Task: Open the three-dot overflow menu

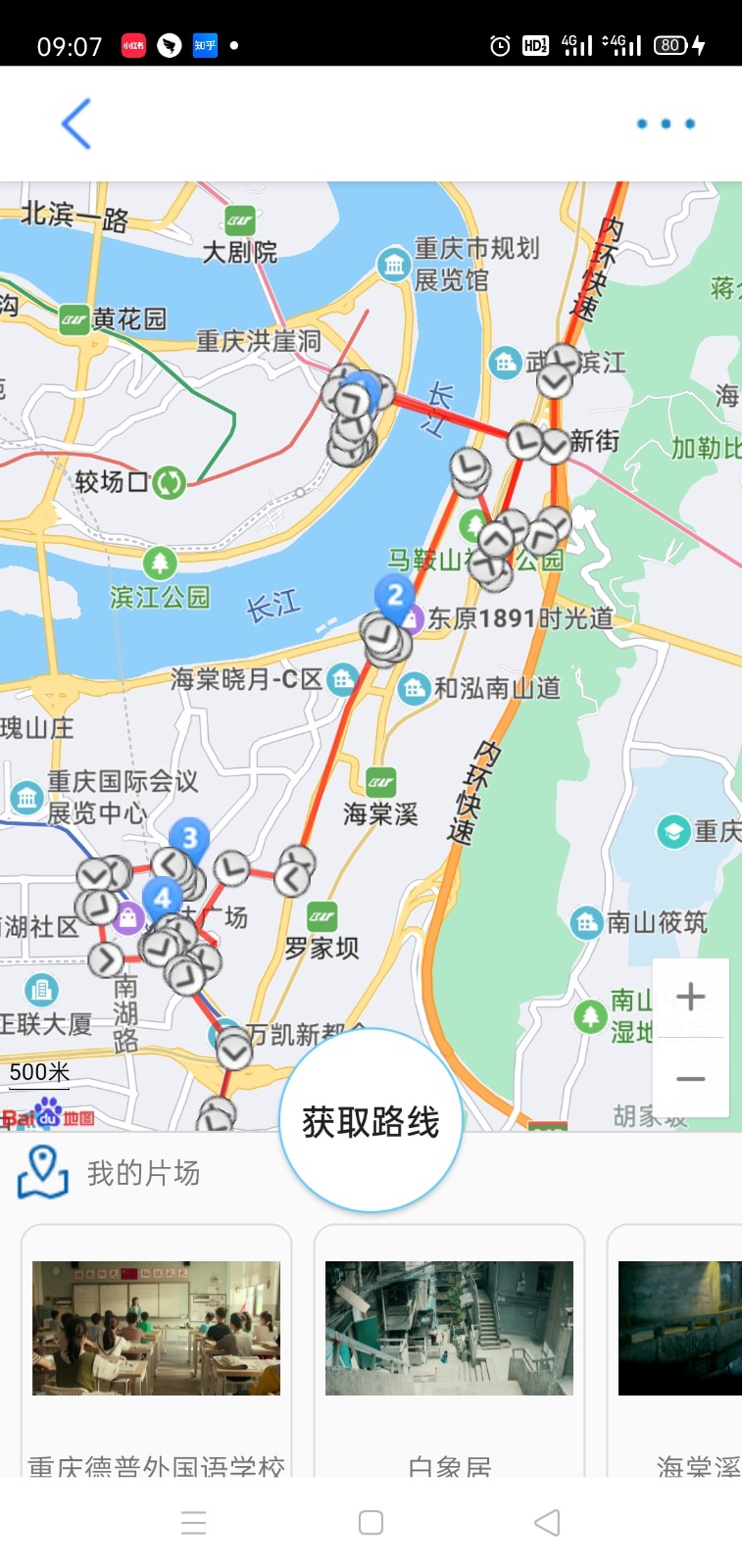Action: [666, 123]
